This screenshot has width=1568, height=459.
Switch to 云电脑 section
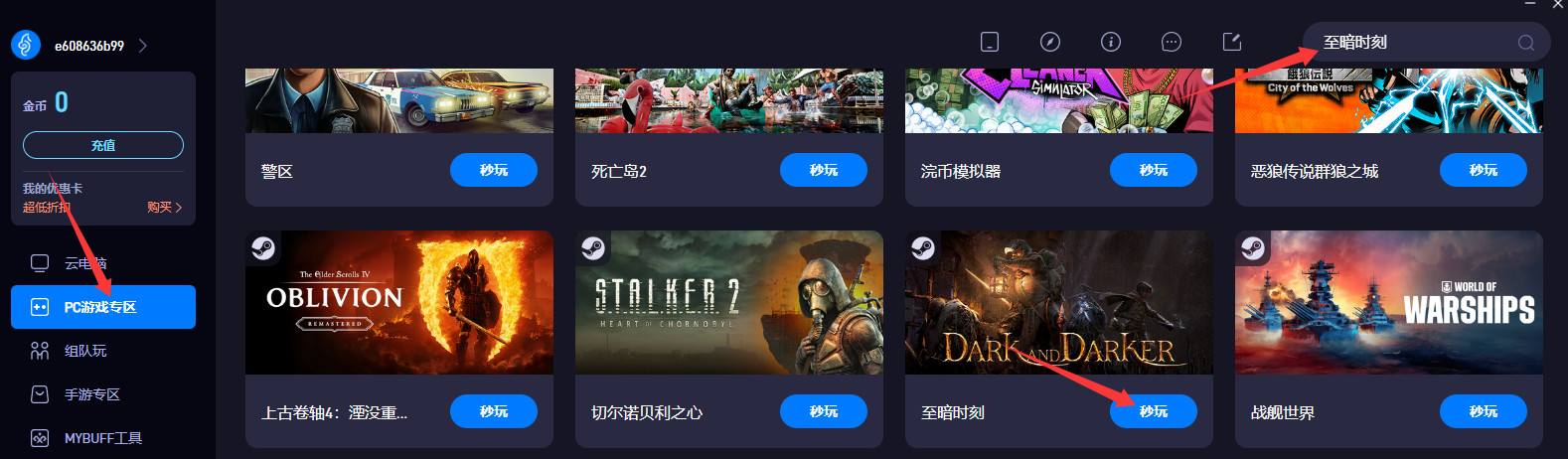pyautogui.click(x=84, y=263)
